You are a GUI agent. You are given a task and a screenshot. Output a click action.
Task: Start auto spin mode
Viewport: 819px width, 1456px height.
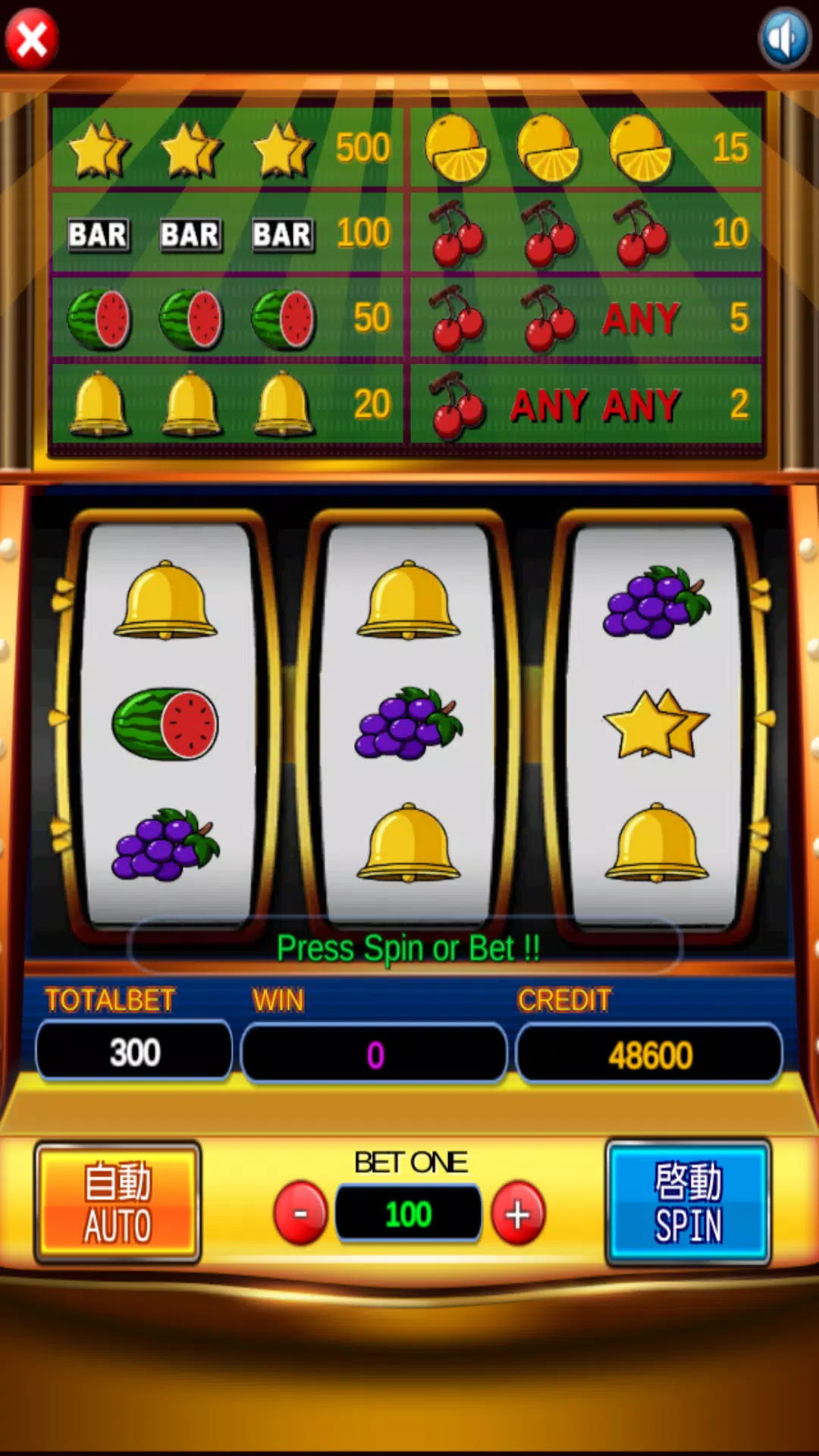click(118, 1203)
